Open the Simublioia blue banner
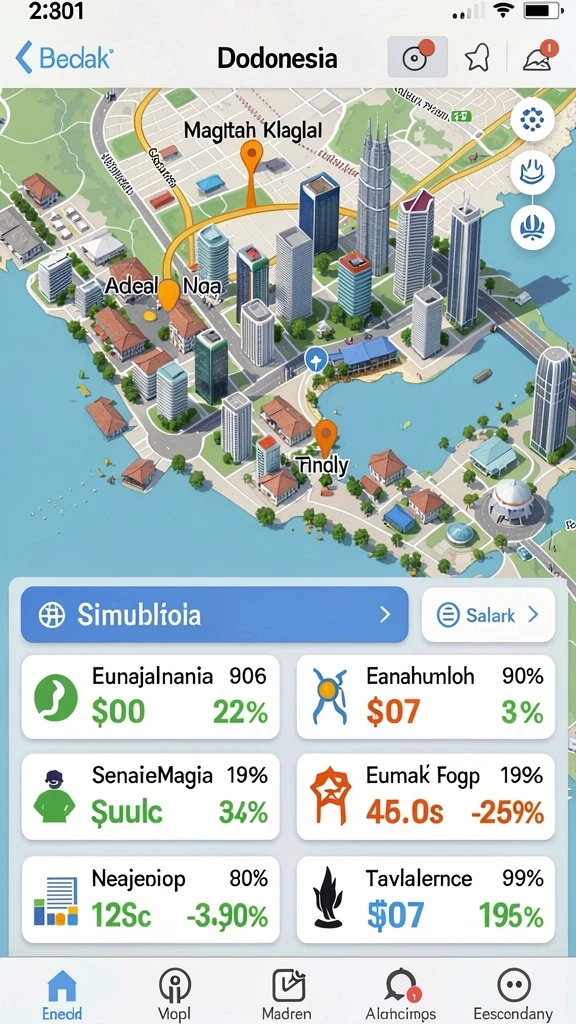This screenshot has width=576, height=1024. [x=215, y=615]
